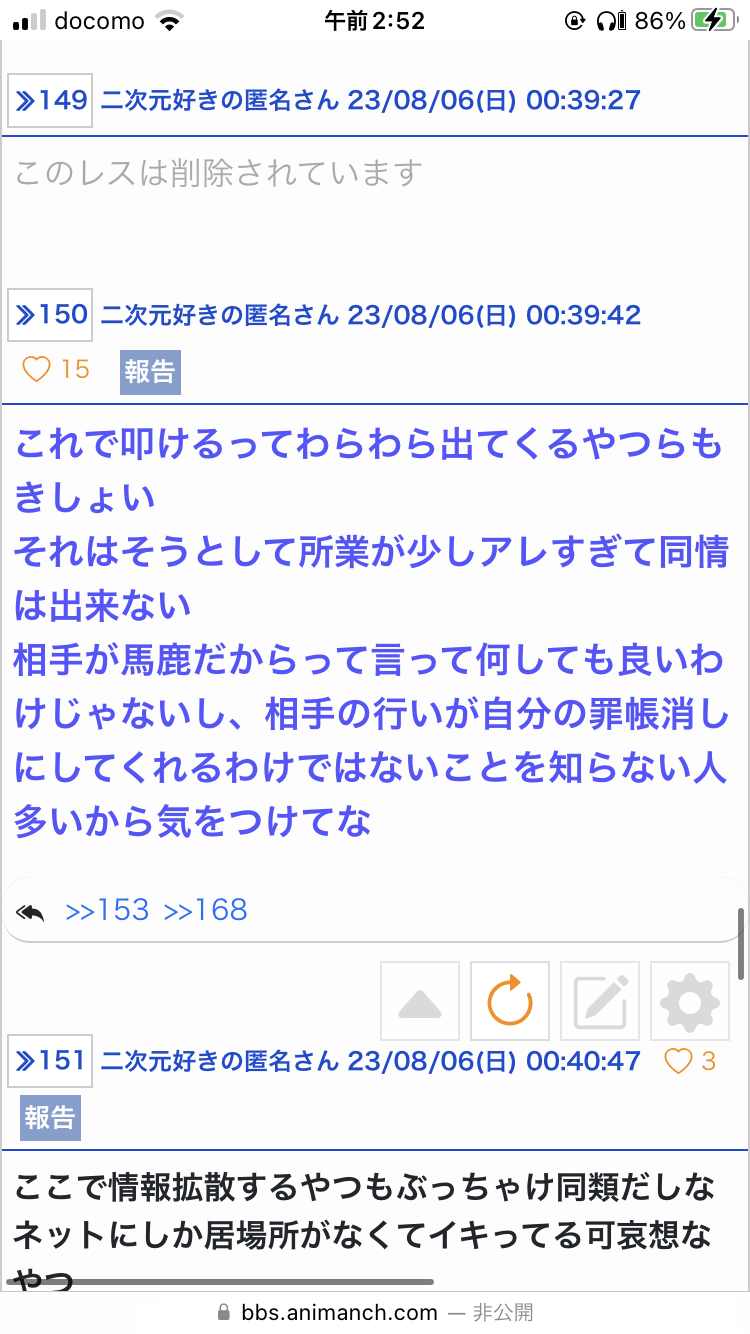
Task: Jump to reply >>153
Action: [x=107, y=910]
